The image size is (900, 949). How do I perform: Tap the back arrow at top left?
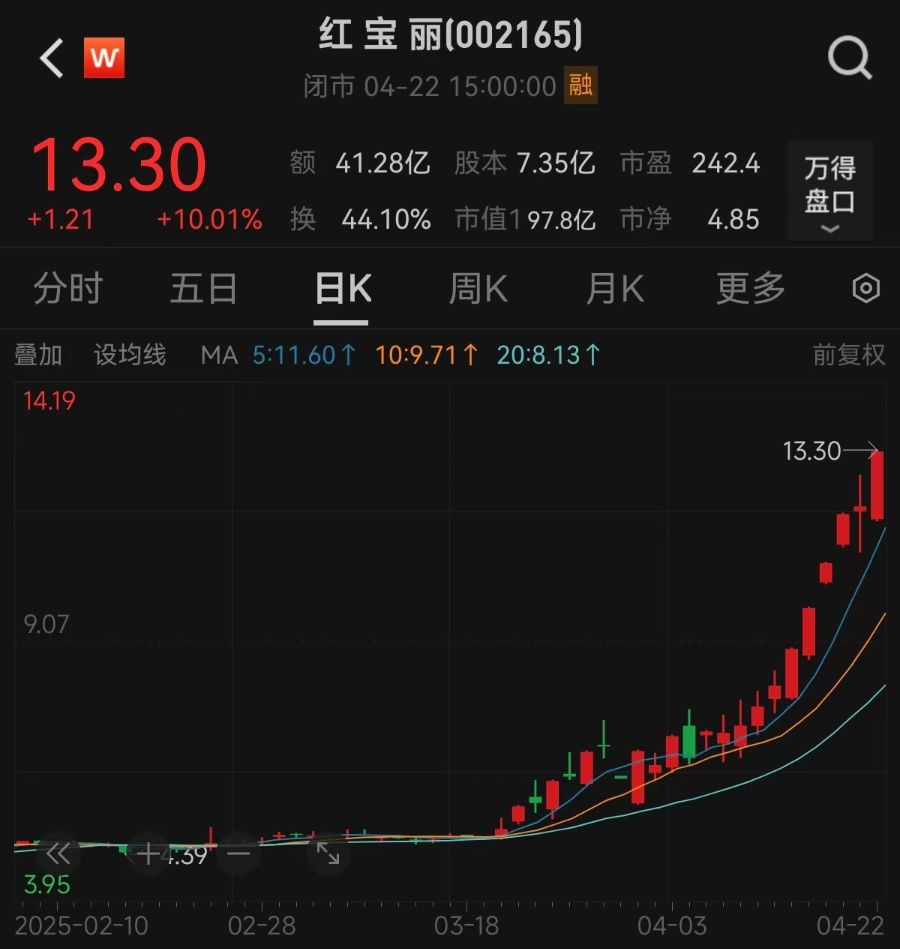click(x=50, y=56)
